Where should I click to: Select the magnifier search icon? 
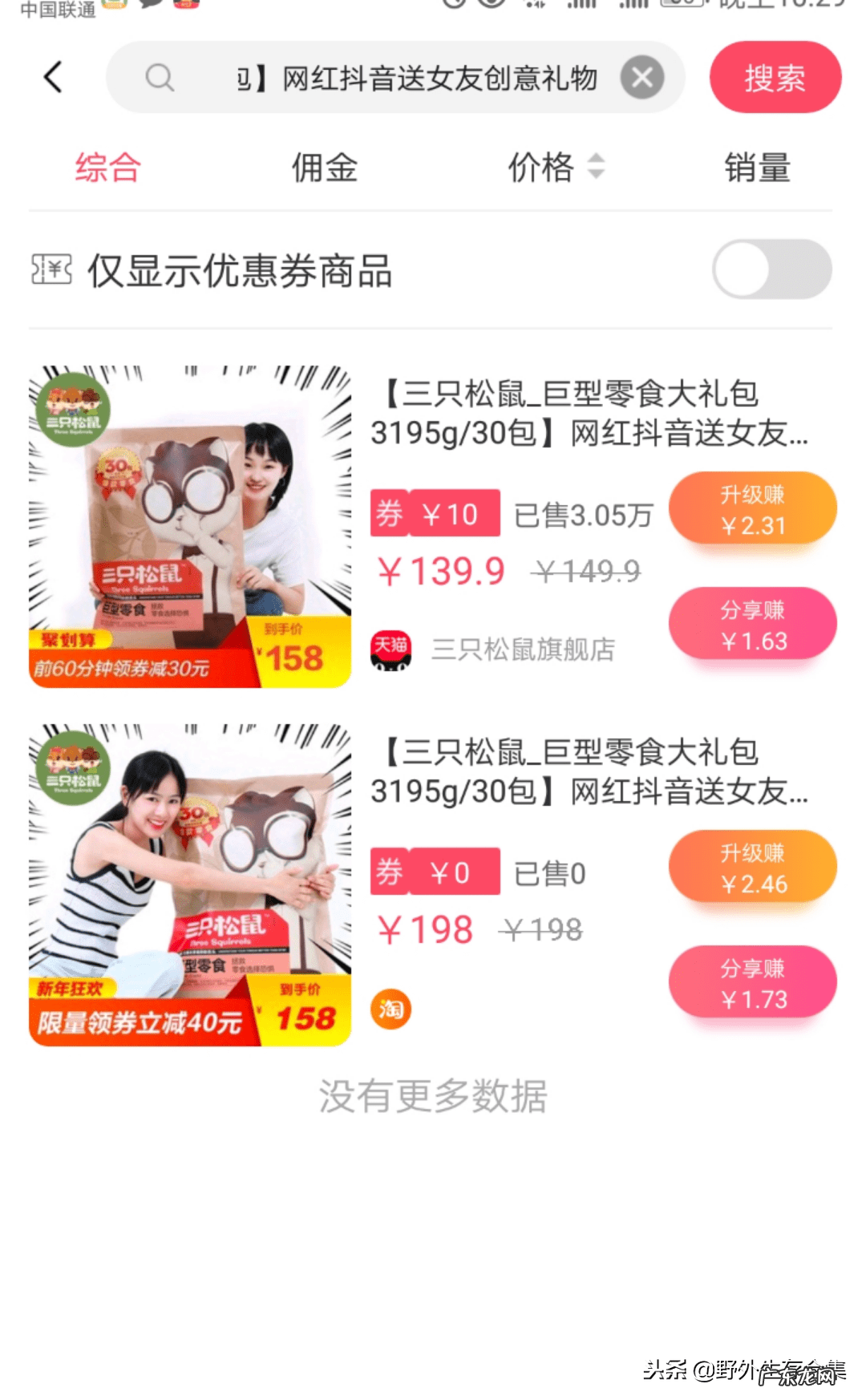[x=160, y=77]
